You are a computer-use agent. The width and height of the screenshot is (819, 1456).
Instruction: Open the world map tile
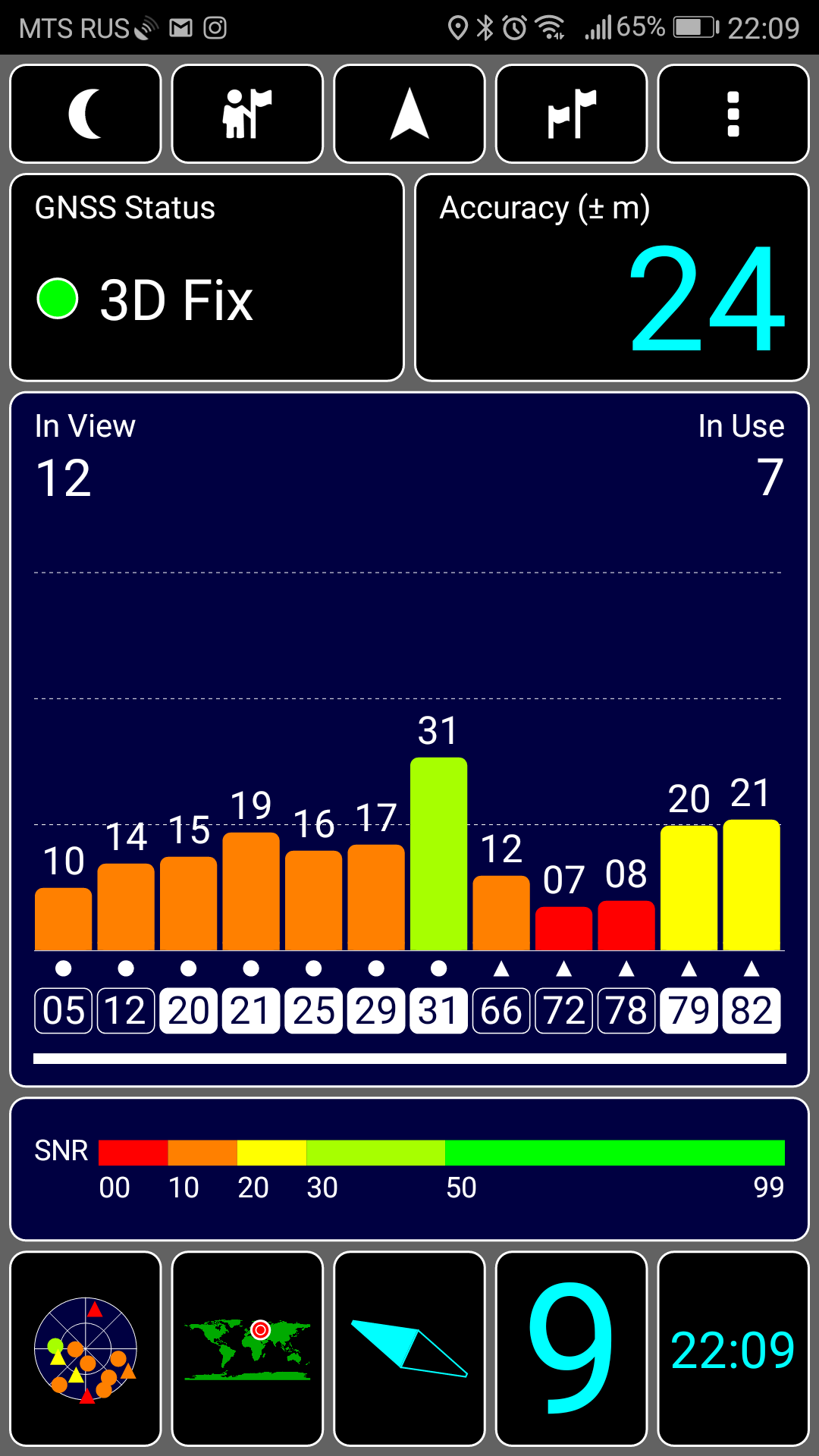click(247, 1349)
